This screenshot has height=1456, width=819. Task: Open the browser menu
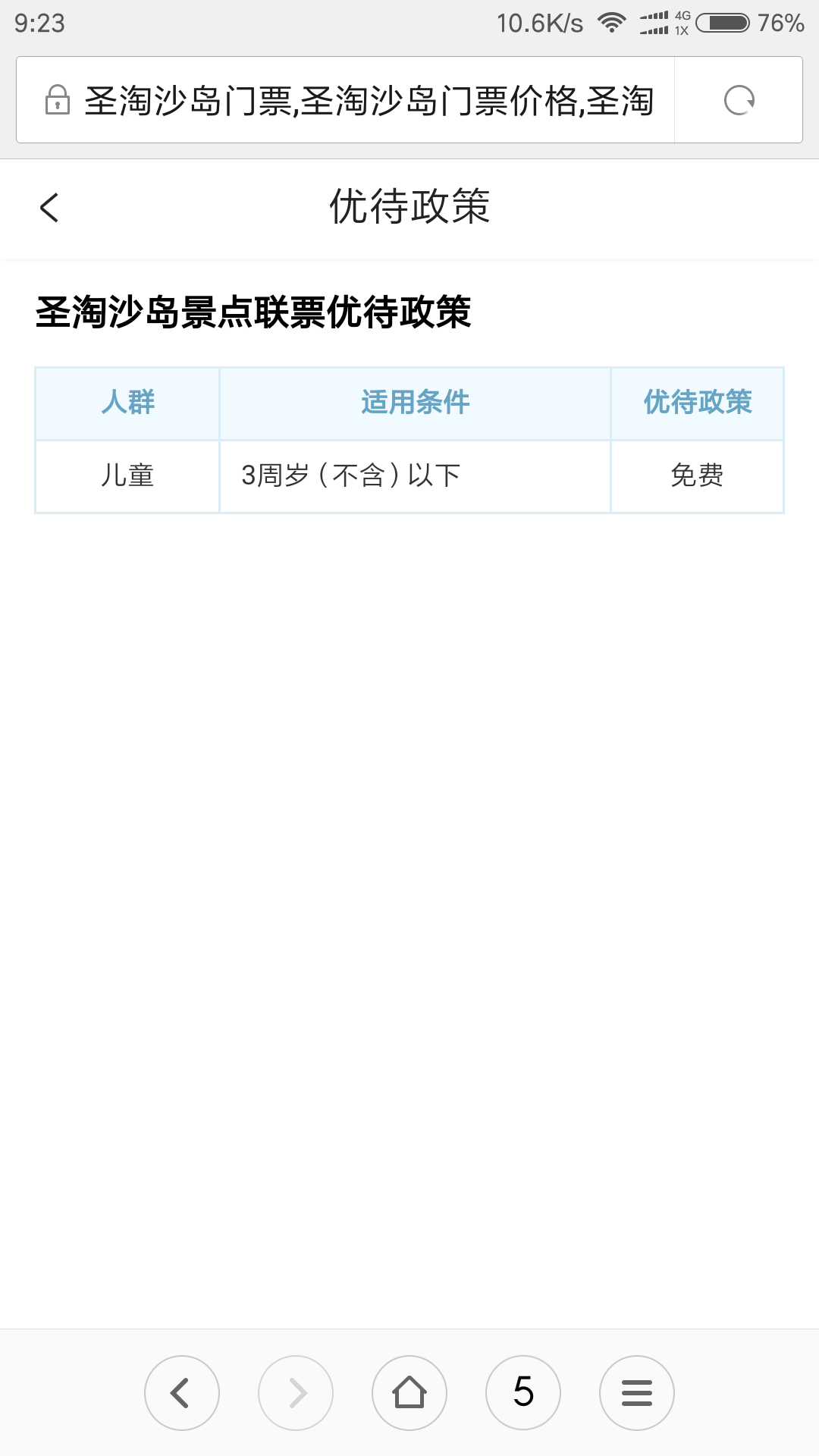[x=637, y=1393]
